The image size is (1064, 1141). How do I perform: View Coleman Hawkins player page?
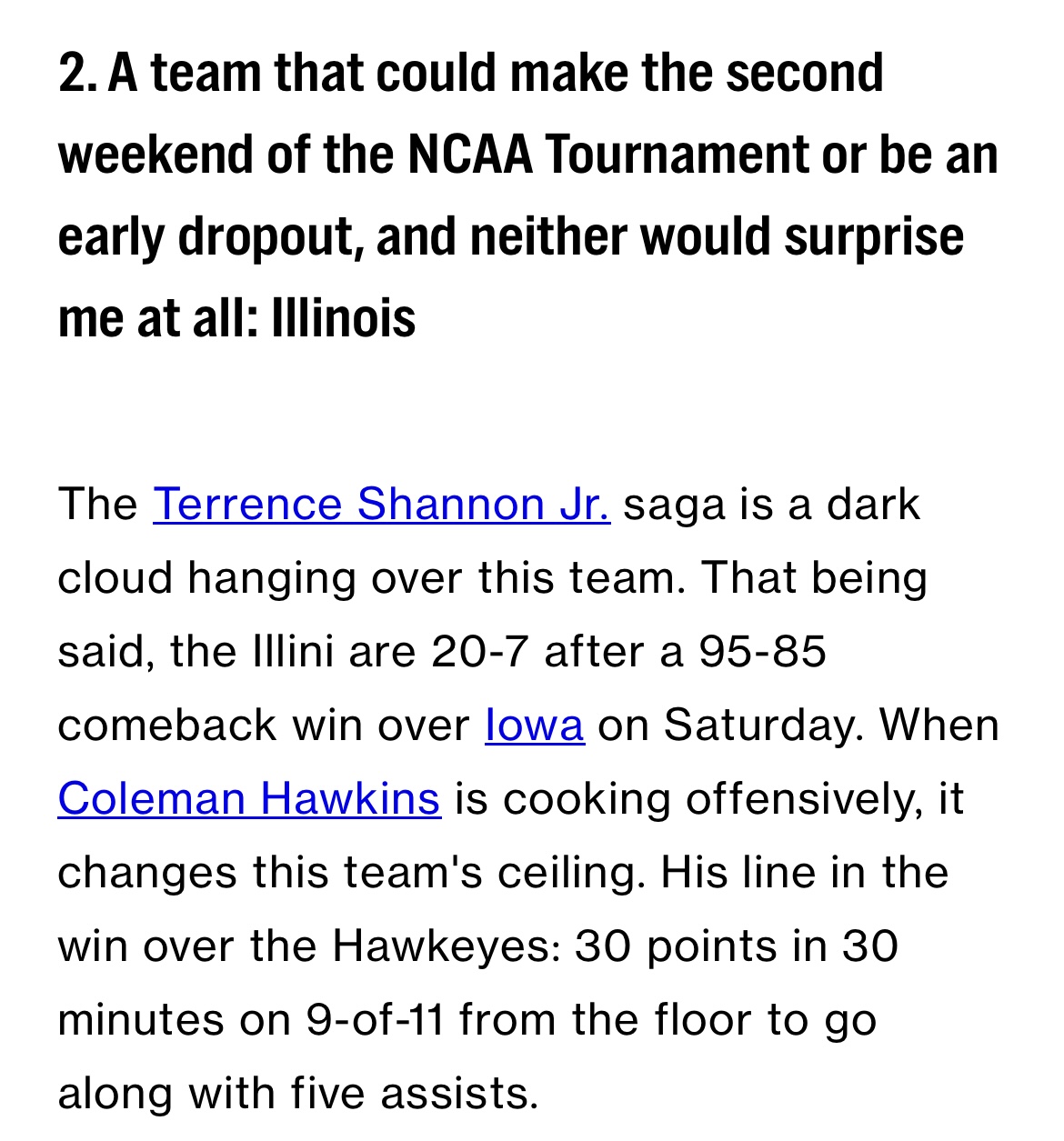coord(249,799)
